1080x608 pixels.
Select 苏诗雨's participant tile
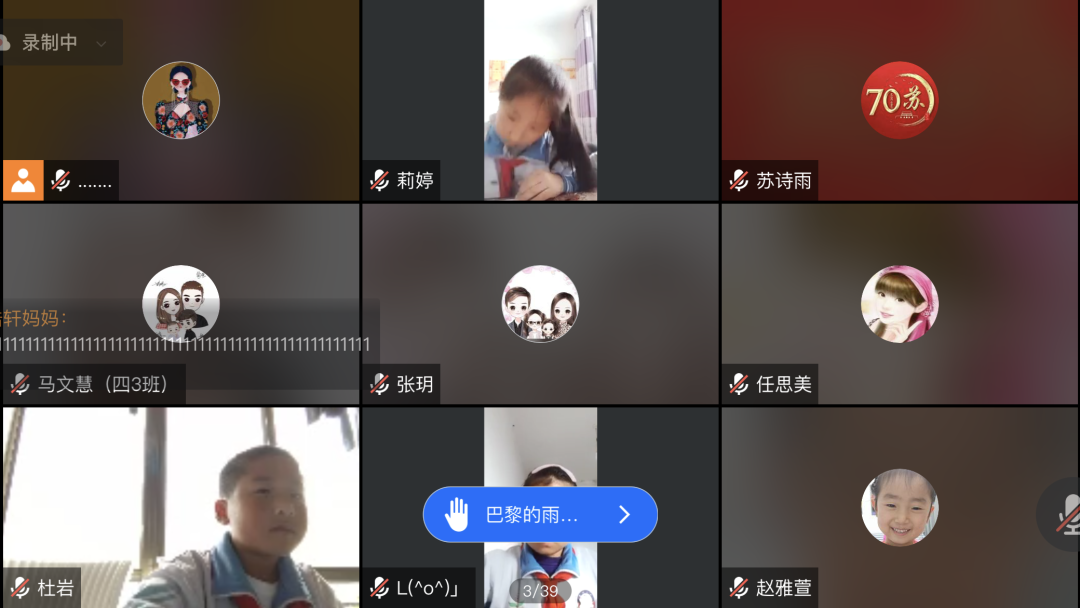click(899, 100)
